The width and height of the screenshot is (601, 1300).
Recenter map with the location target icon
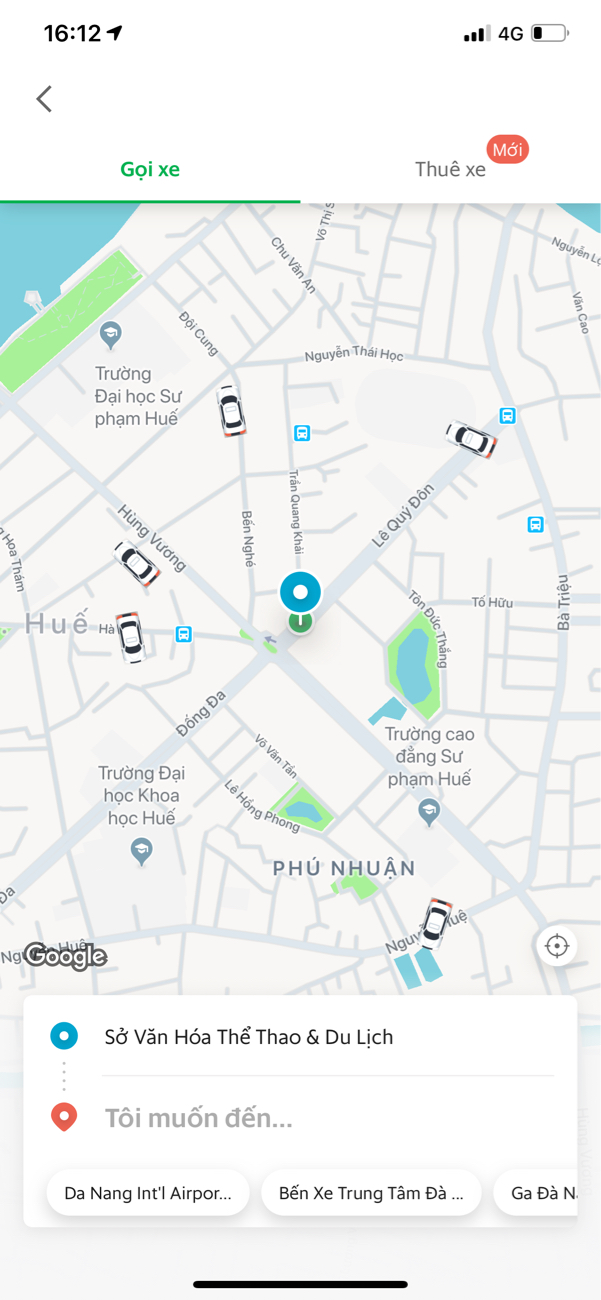pyautogui.click(x=557, y=946)
